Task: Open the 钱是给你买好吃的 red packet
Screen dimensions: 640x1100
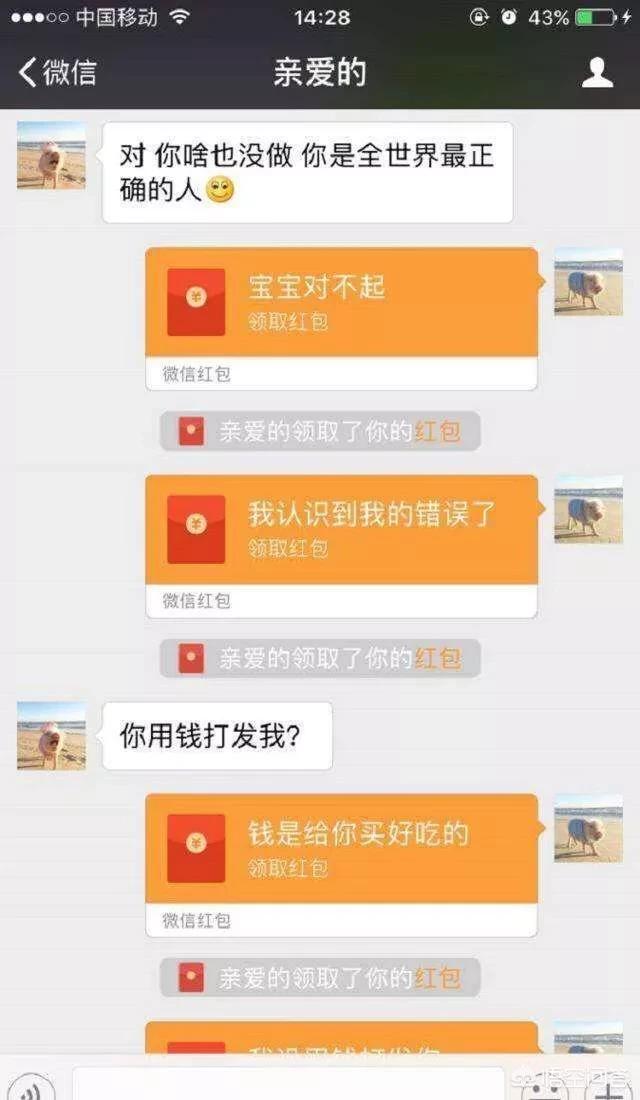Action: tap(341, 848)
